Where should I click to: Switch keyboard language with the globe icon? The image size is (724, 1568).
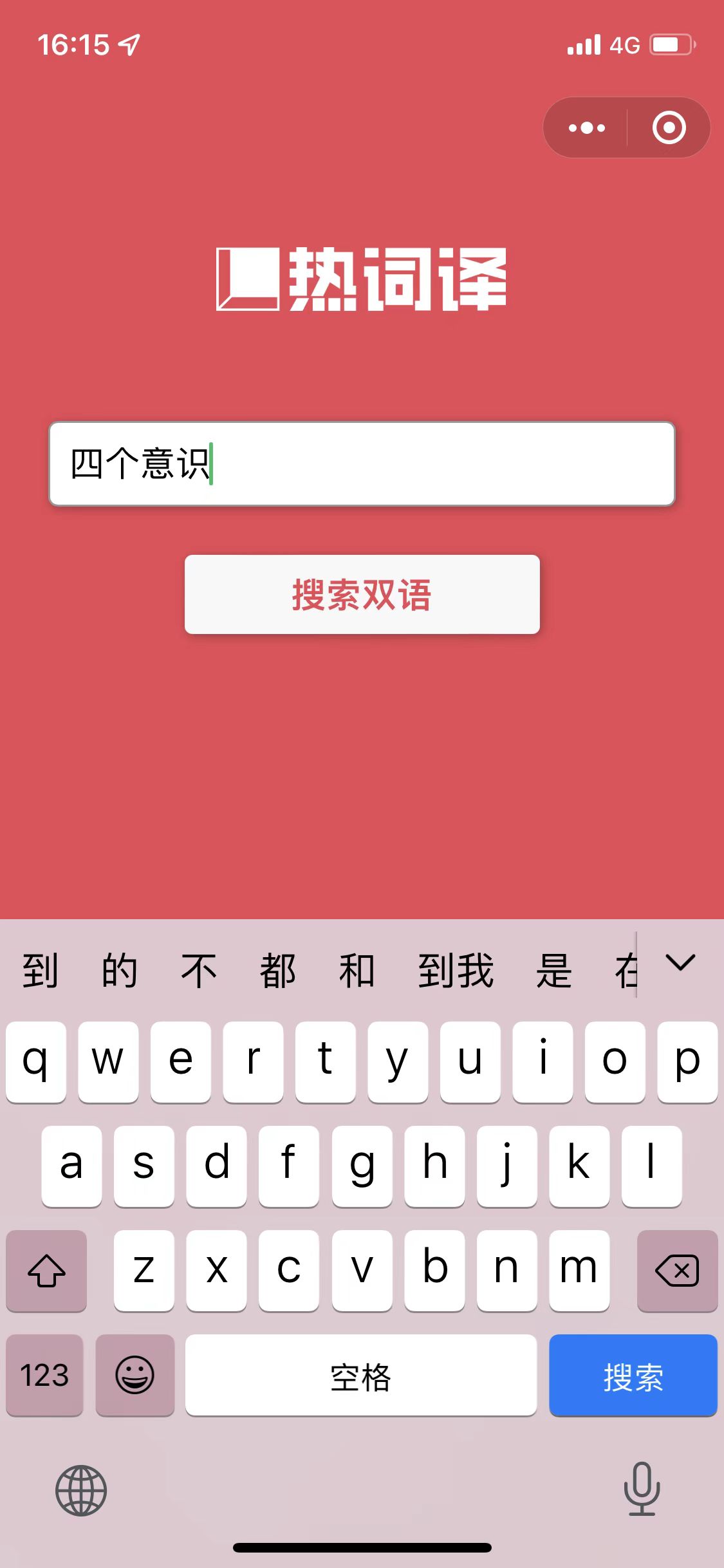point(81,1490)
